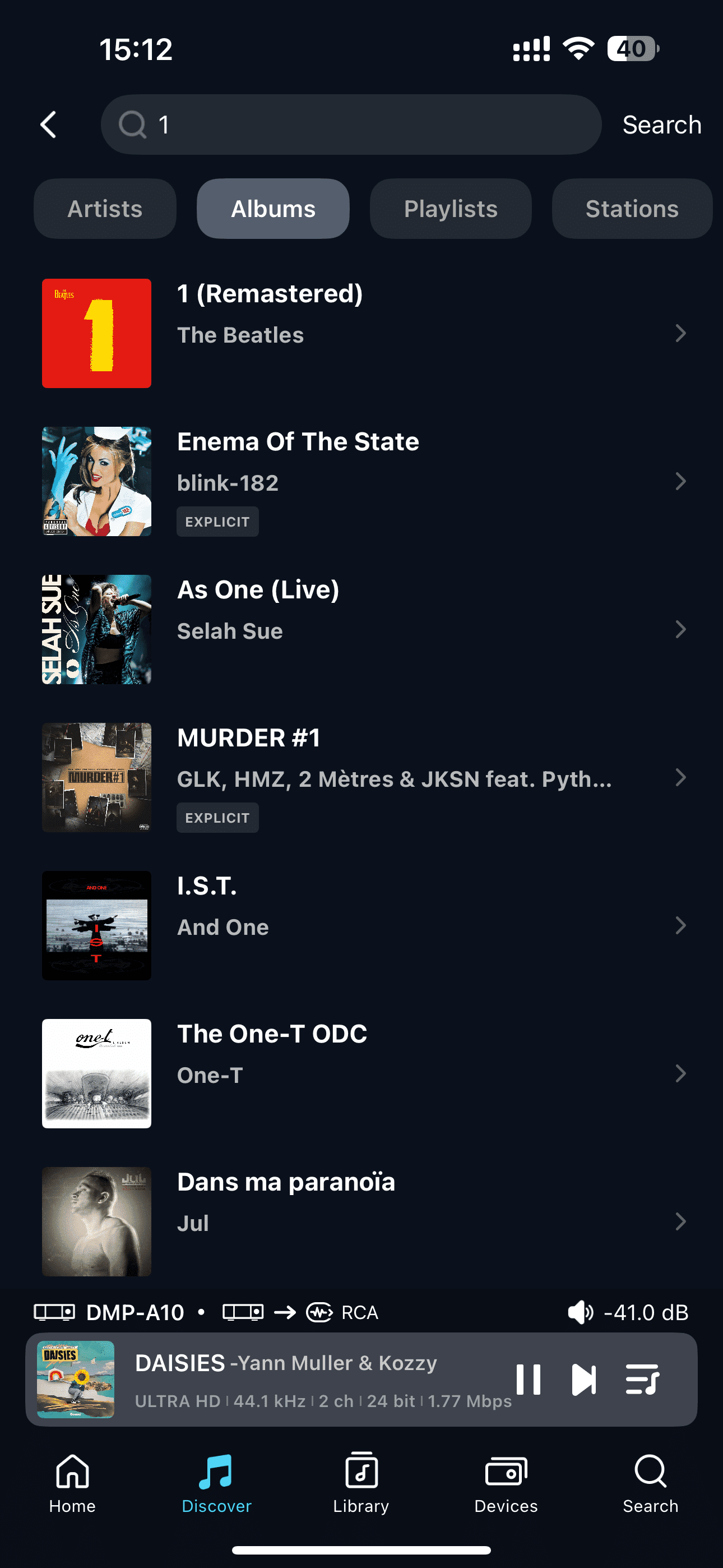Show Stations results
Viewport: 723px width, 1568px height.
(x=631, y=209)
